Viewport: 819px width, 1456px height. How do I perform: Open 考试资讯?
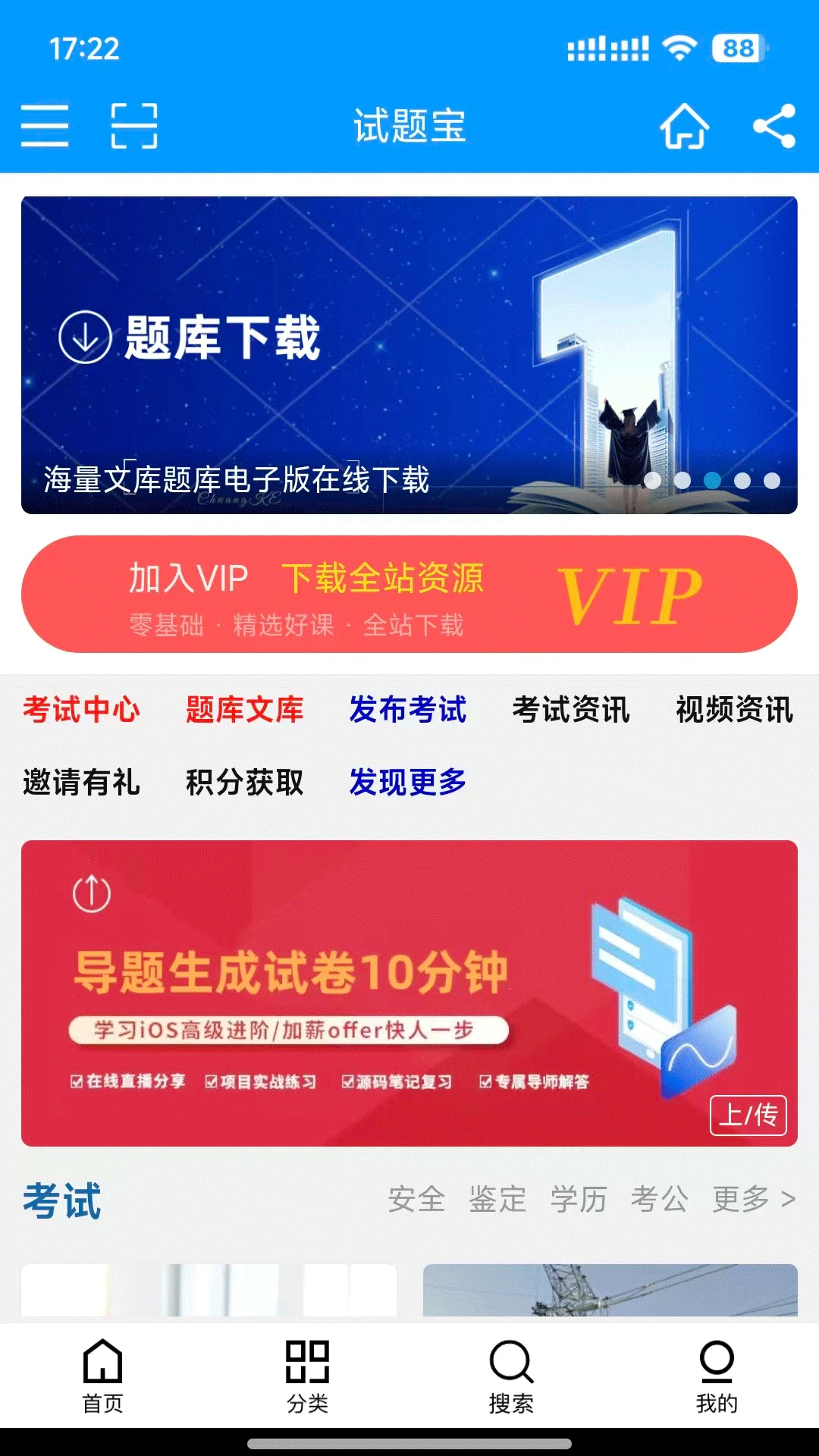pos(571,710)
